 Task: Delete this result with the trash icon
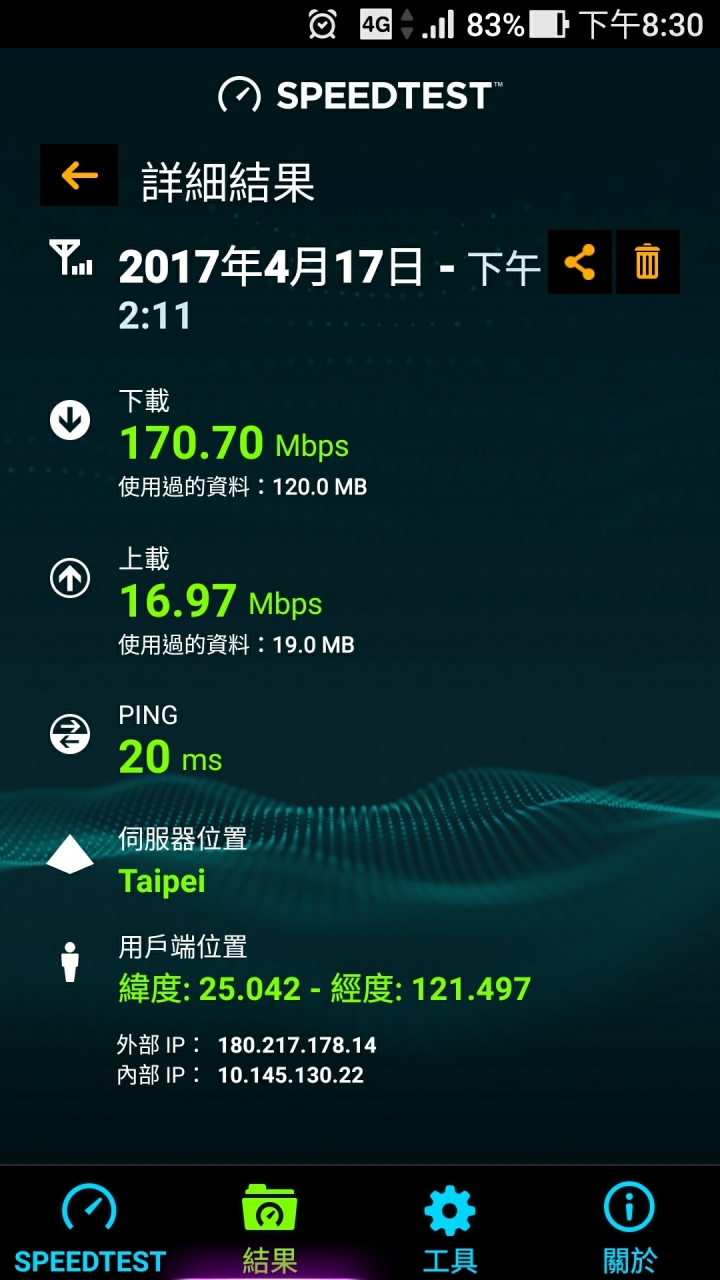[648, 262]
